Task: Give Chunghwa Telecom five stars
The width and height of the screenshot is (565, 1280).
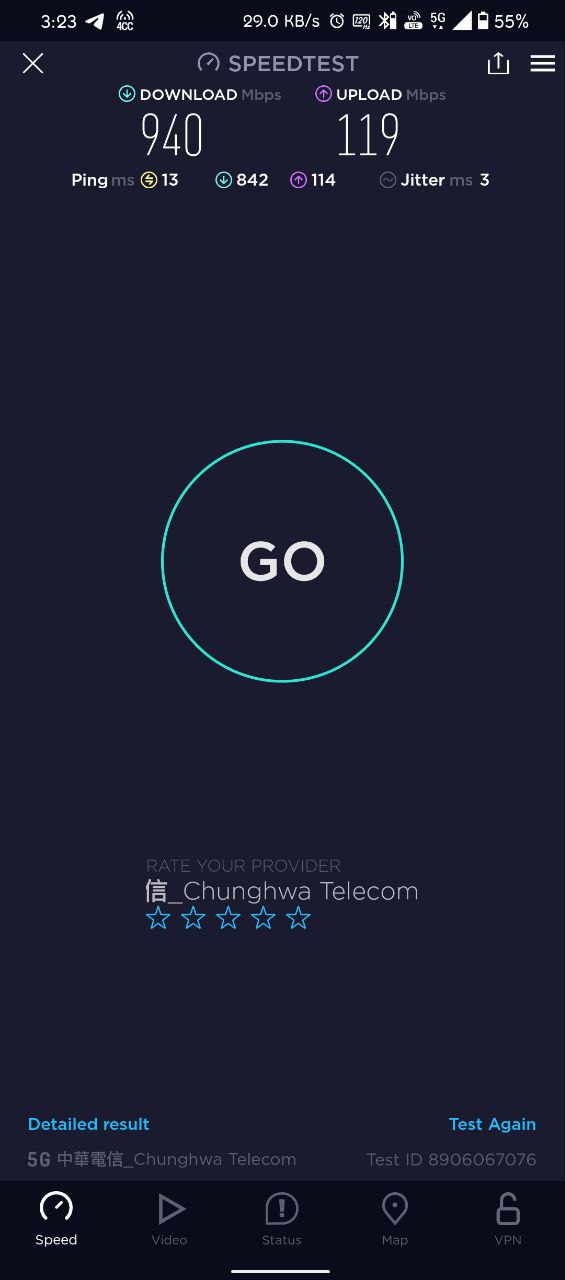Action: pyautogui.click(x=299, y=918)
